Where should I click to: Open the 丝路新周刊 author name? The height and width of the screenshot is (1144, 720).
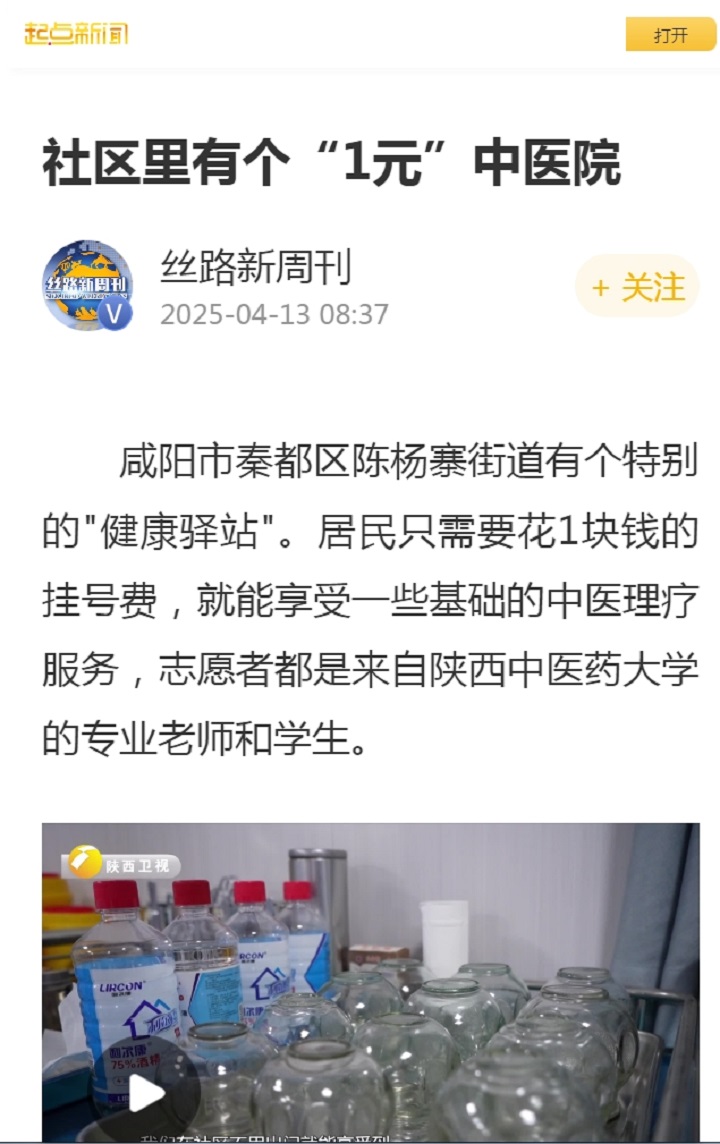(256, 267)
